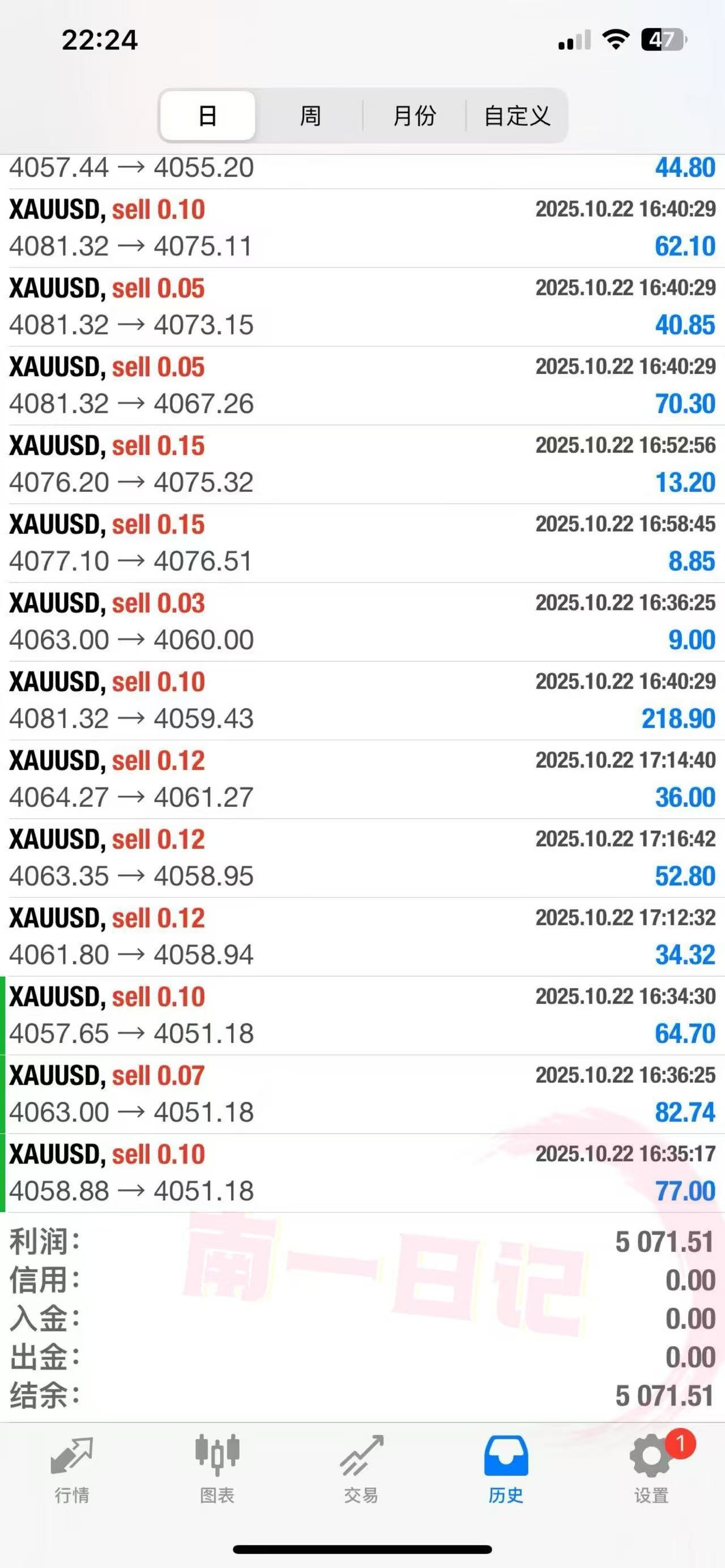Expand the sell 0.10 trade with 62.10 profit
The width and height of the screenshot is (725, 1568).
(x=362, y=228)
